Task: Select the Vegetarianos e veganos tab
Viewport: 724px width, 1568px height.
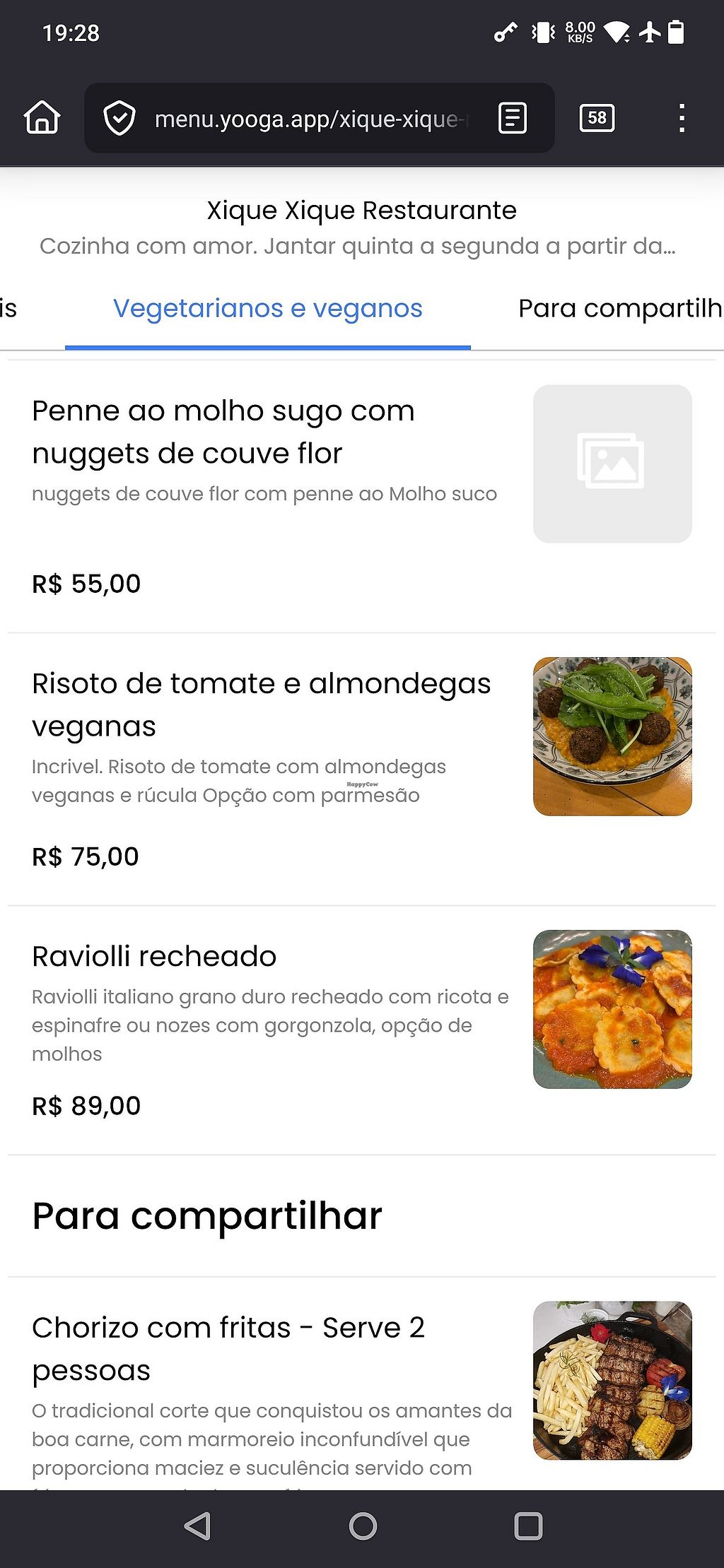Action: 267,309
